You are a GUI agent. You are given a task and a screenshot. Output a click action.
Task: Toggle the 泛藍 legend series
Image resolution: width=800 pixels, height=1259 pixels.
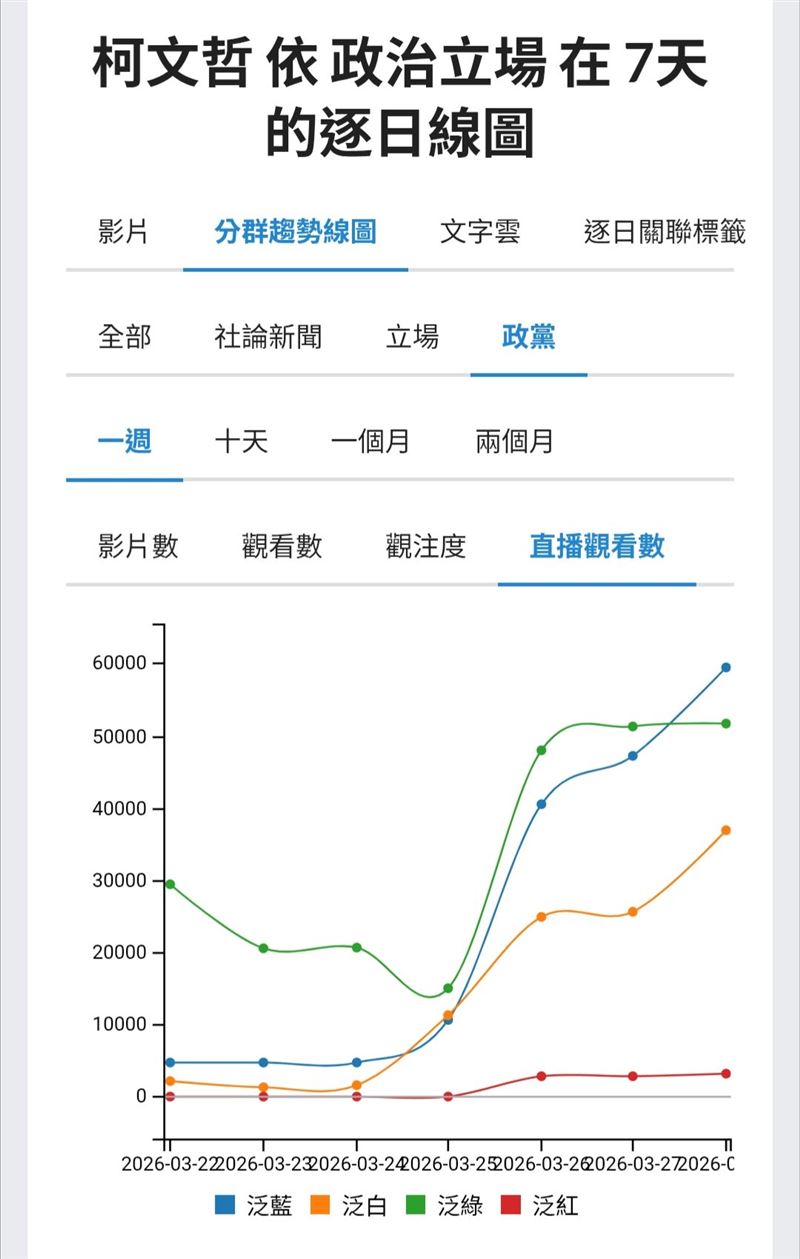pyautogui.click(x=255, y=1205)
